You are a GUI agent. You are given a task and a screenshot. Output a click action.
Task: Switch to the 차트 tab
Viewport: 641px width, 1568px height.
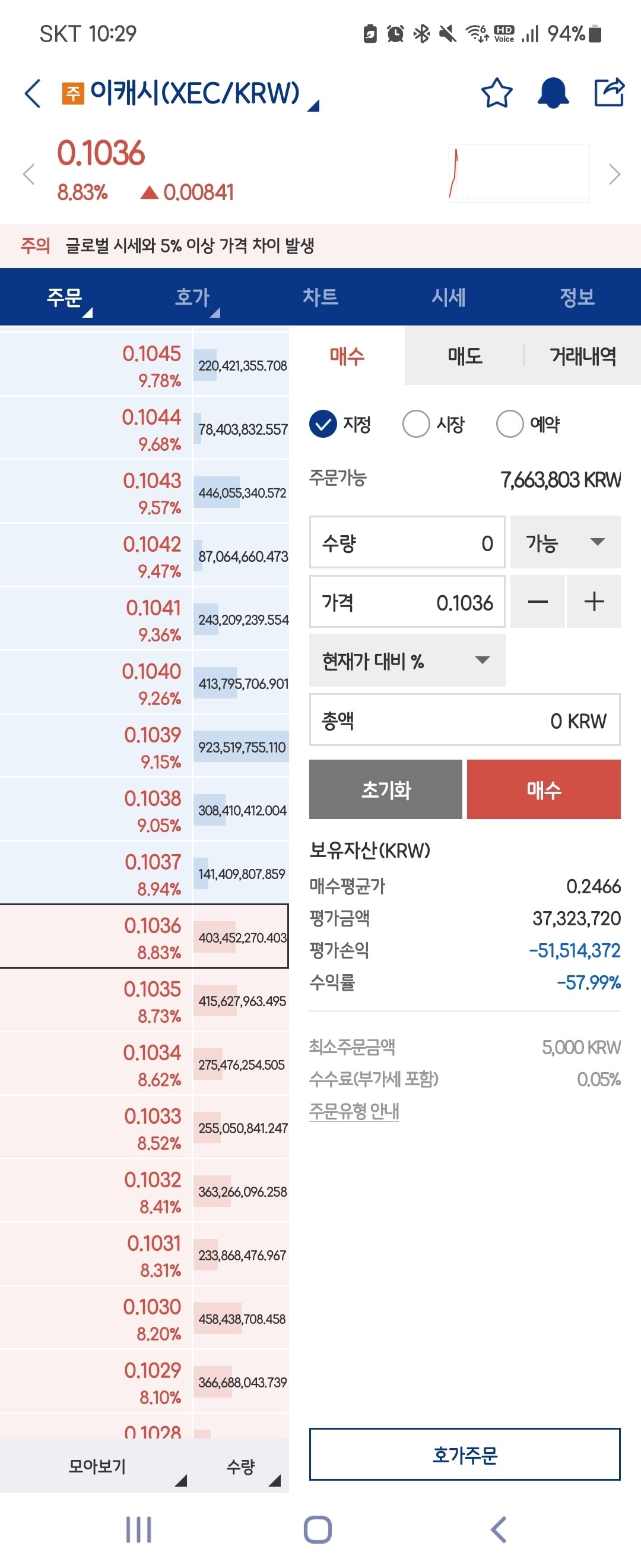click(x=321, y=298)
